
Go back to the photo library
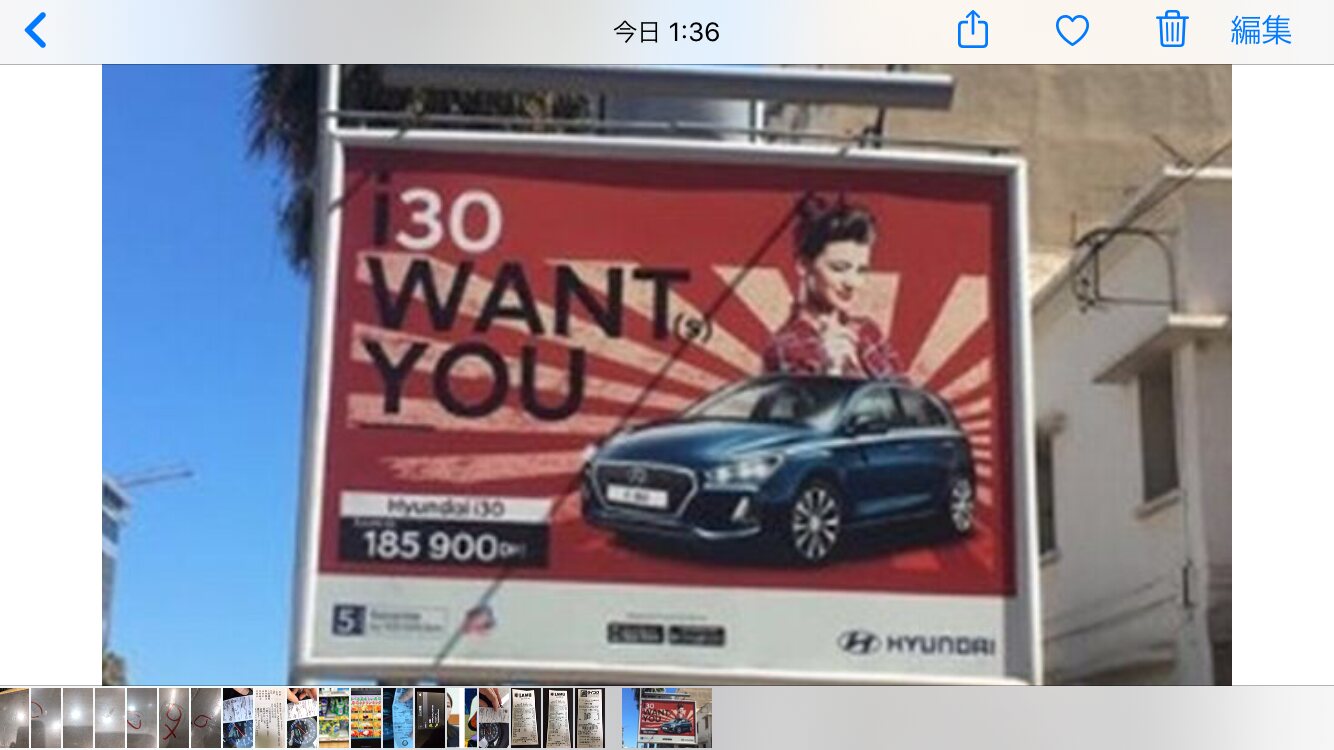pos(36,31)
